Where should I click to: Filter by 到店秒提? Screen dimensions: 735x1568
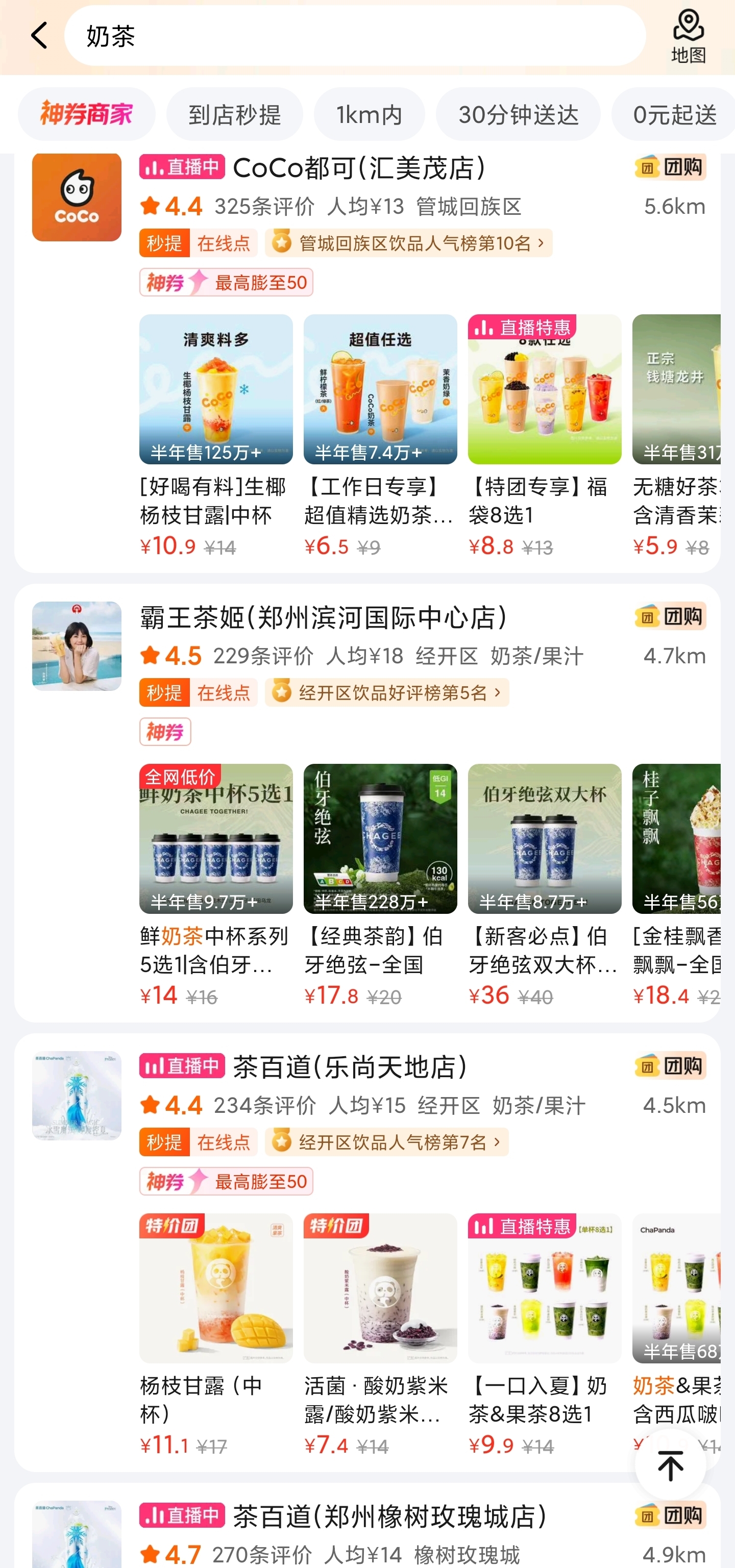(x=234, y=114)
